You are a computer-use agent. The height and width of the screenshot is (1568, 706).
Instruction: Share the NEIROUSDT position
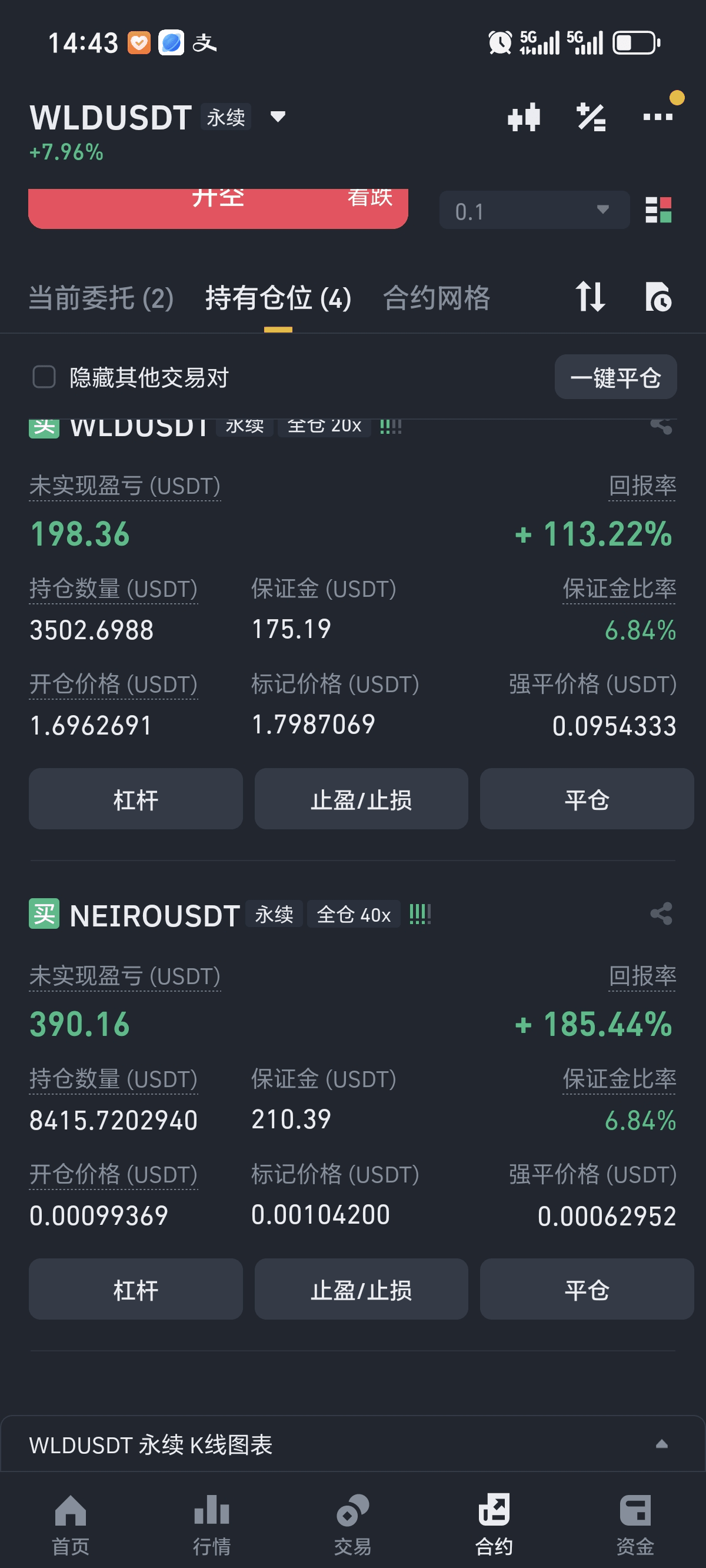point(661,913)
